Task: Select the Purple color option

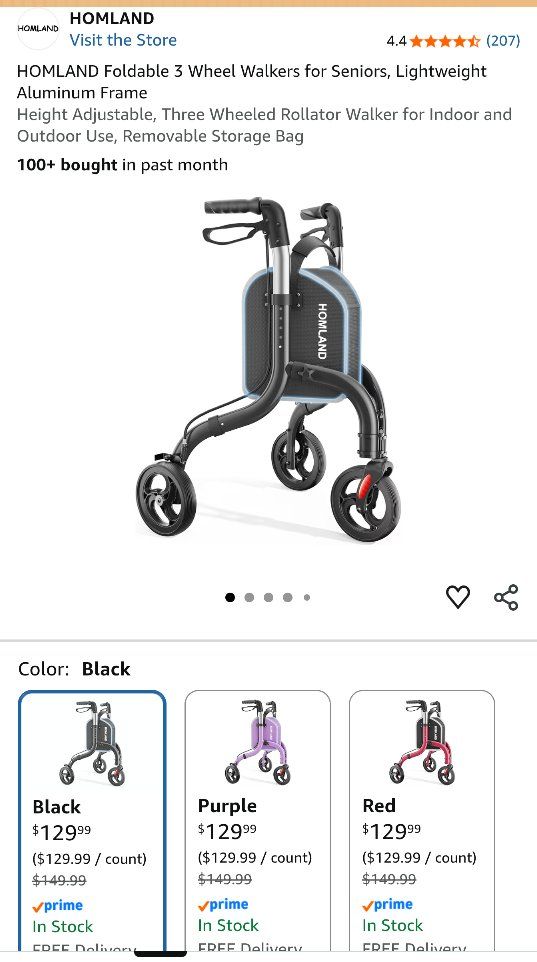Action: coord(258,820)
